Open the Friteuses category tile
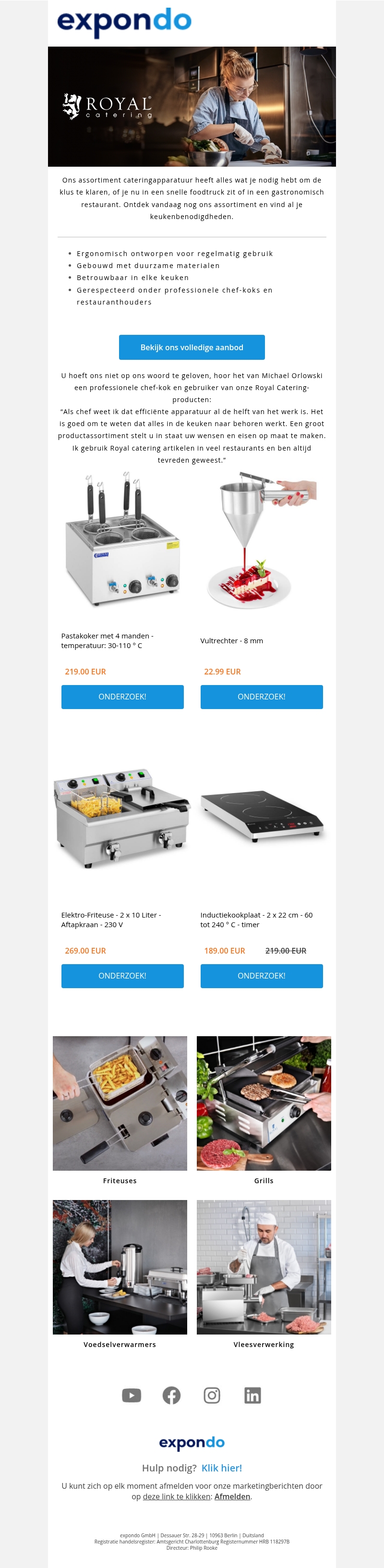The height and width of the screenshot is (1568, 384). pyautogui.click(x=120, y=1103)
